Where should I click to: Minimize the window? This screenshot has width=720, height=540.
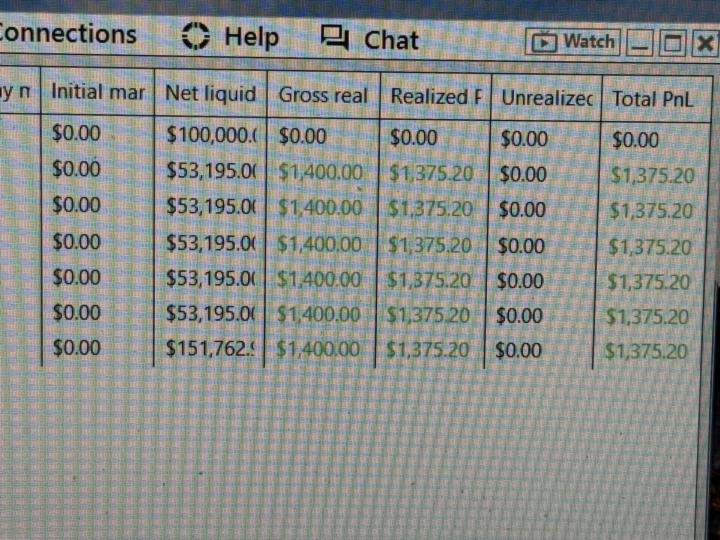640,44
